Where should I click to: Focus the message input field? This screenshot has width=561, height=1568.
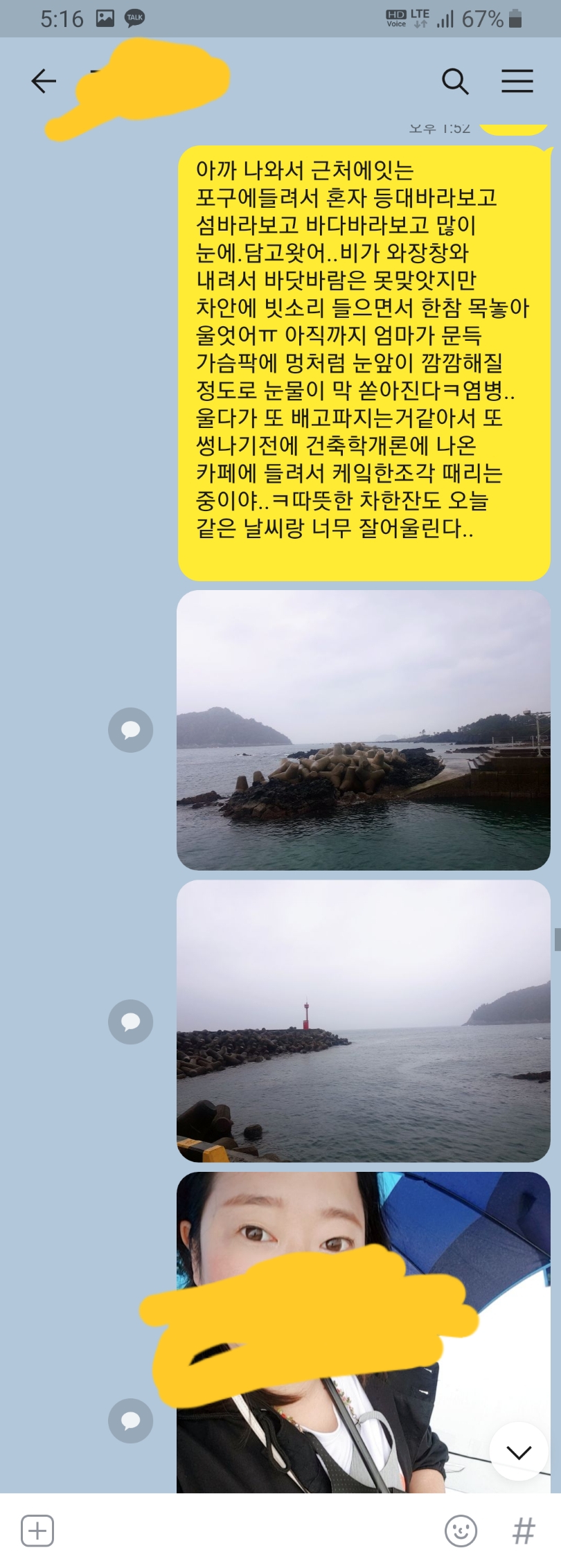[x=242, y=1530]
